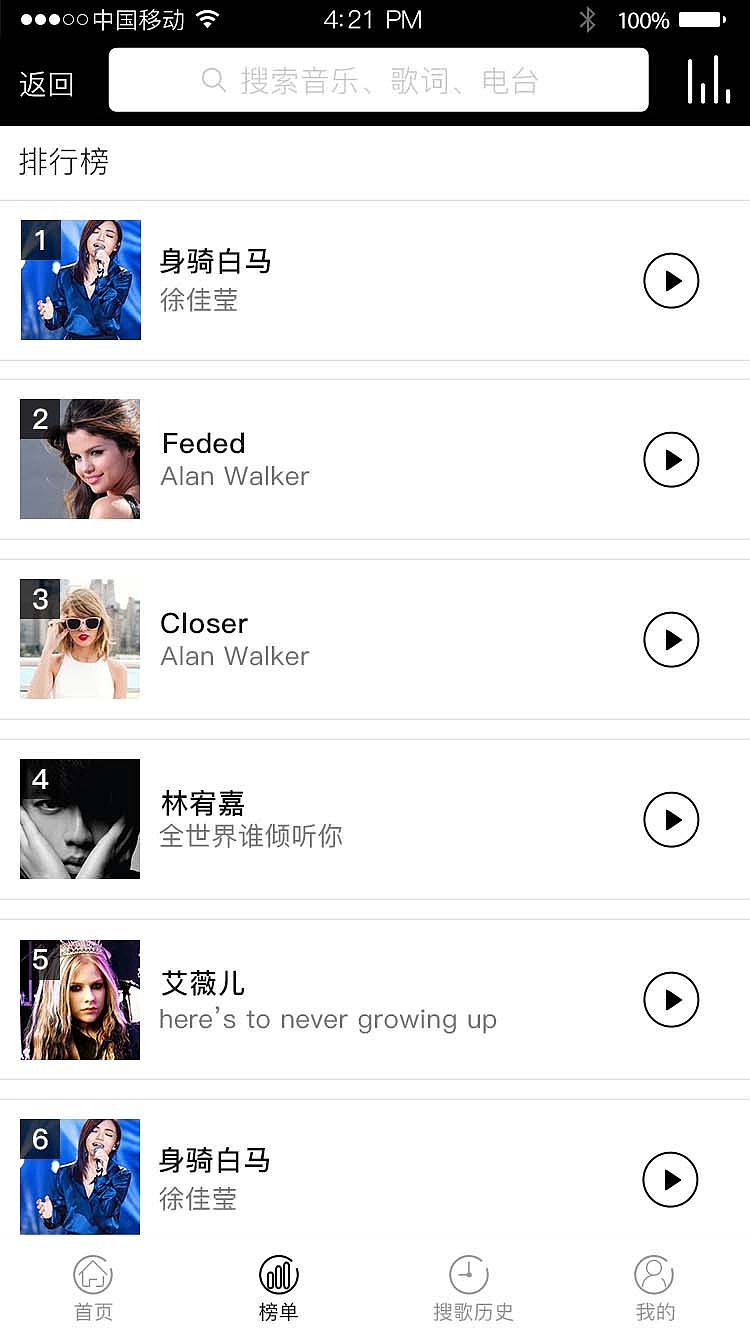This screenshot has height=1334, width=750.
Task: Play the sixth song 身骑白马
Action: click(x=671, y=1180)
